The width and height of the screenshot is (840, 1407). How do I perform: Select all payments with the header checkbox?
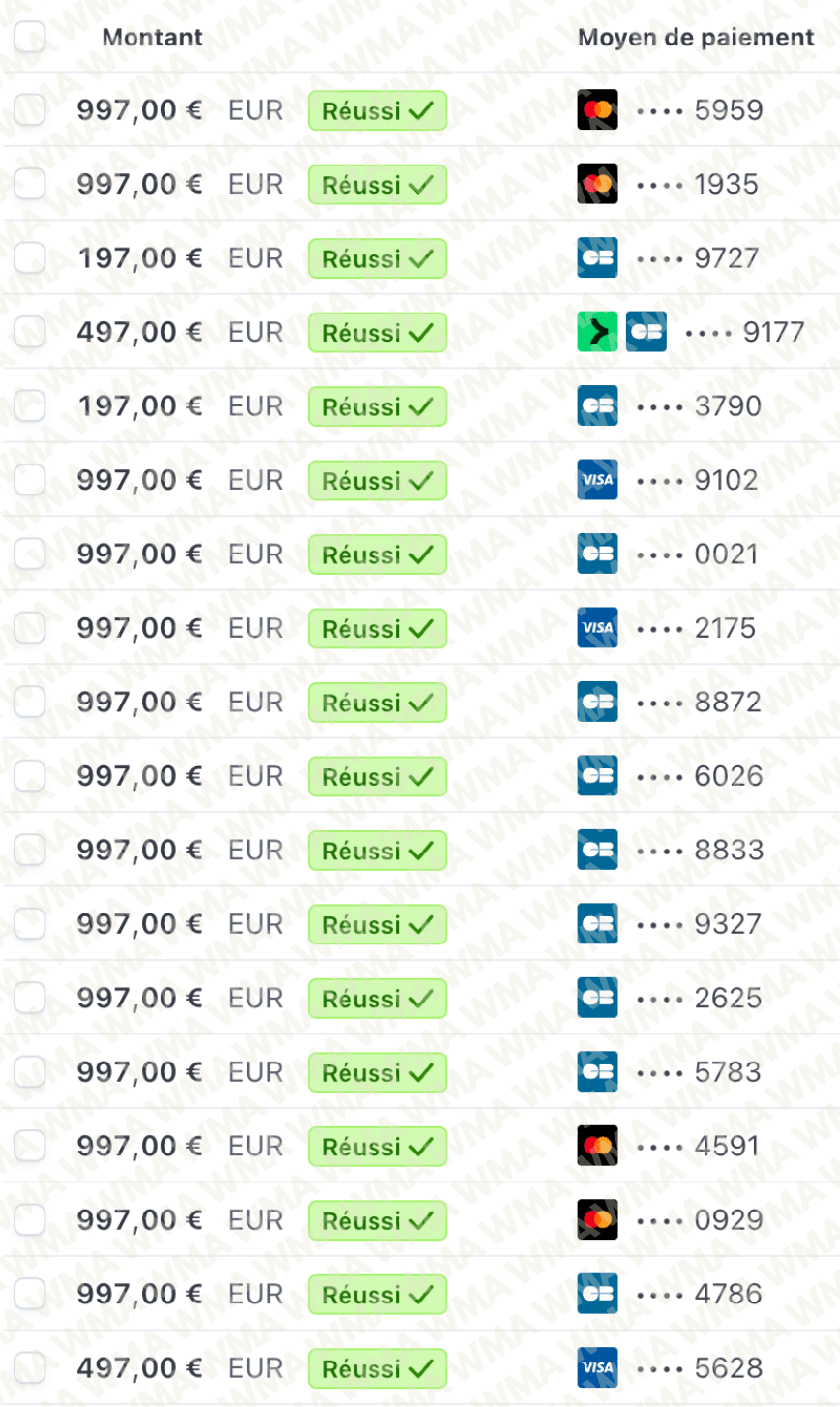pos(30,37)
